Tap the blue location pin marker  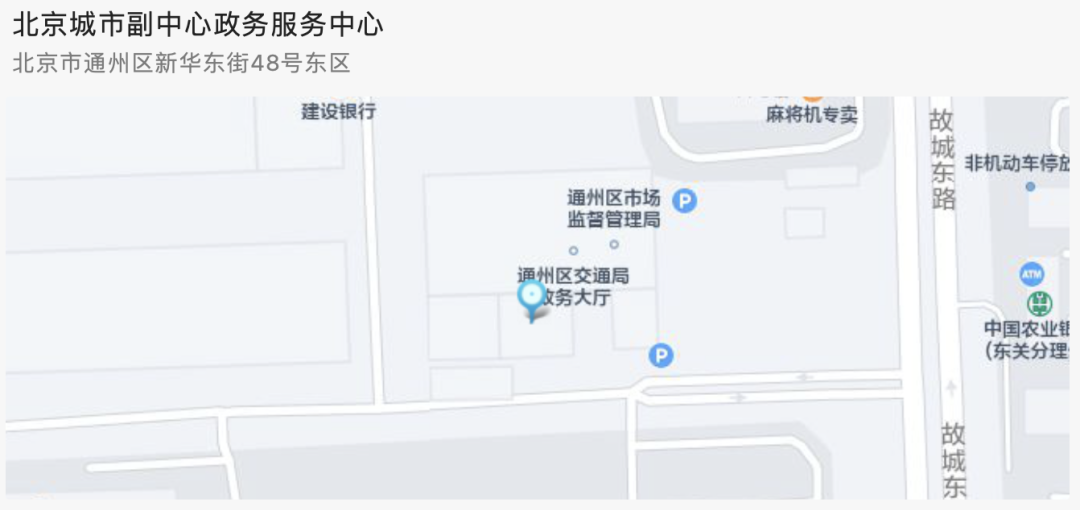(531, 298)
